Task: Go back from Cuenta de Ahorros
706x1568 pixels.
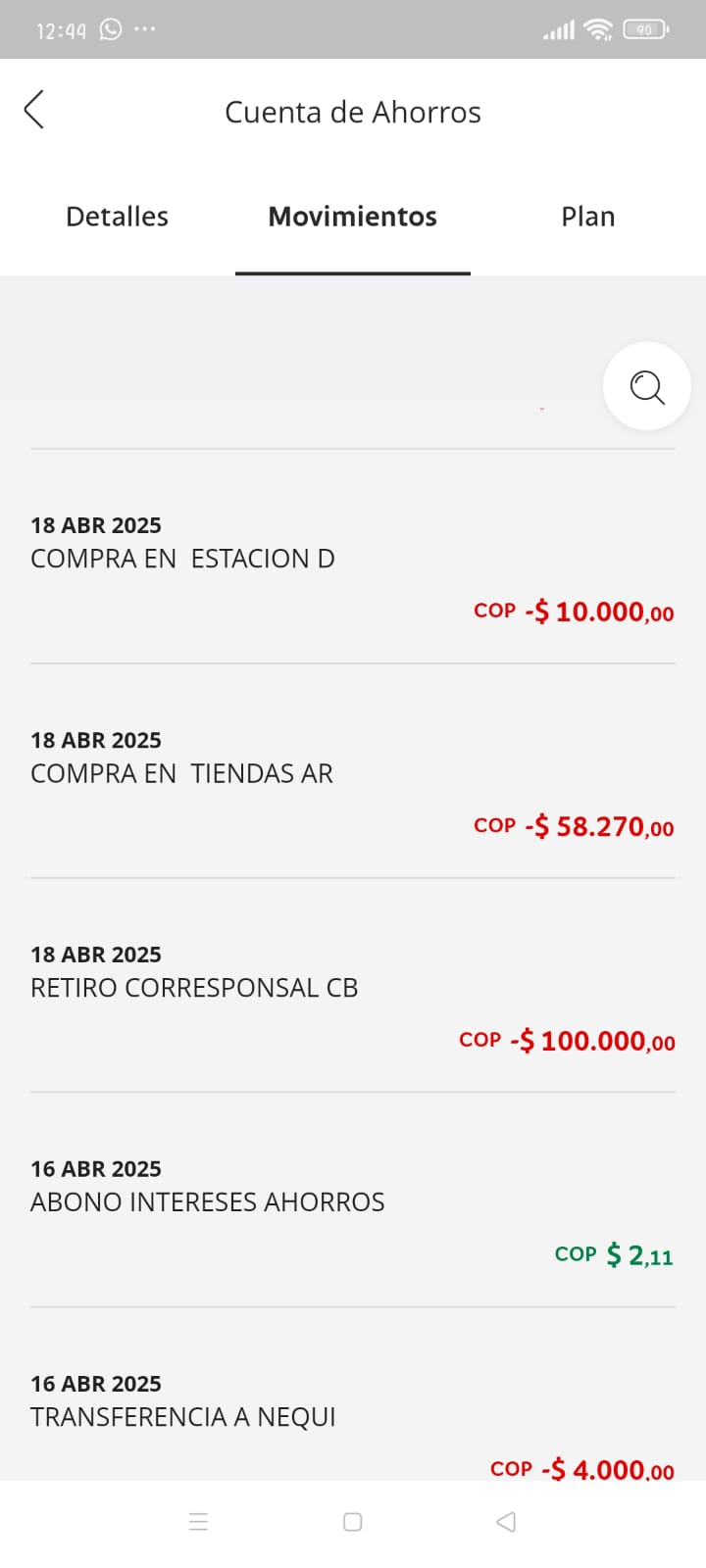Action: pos(34,110)
